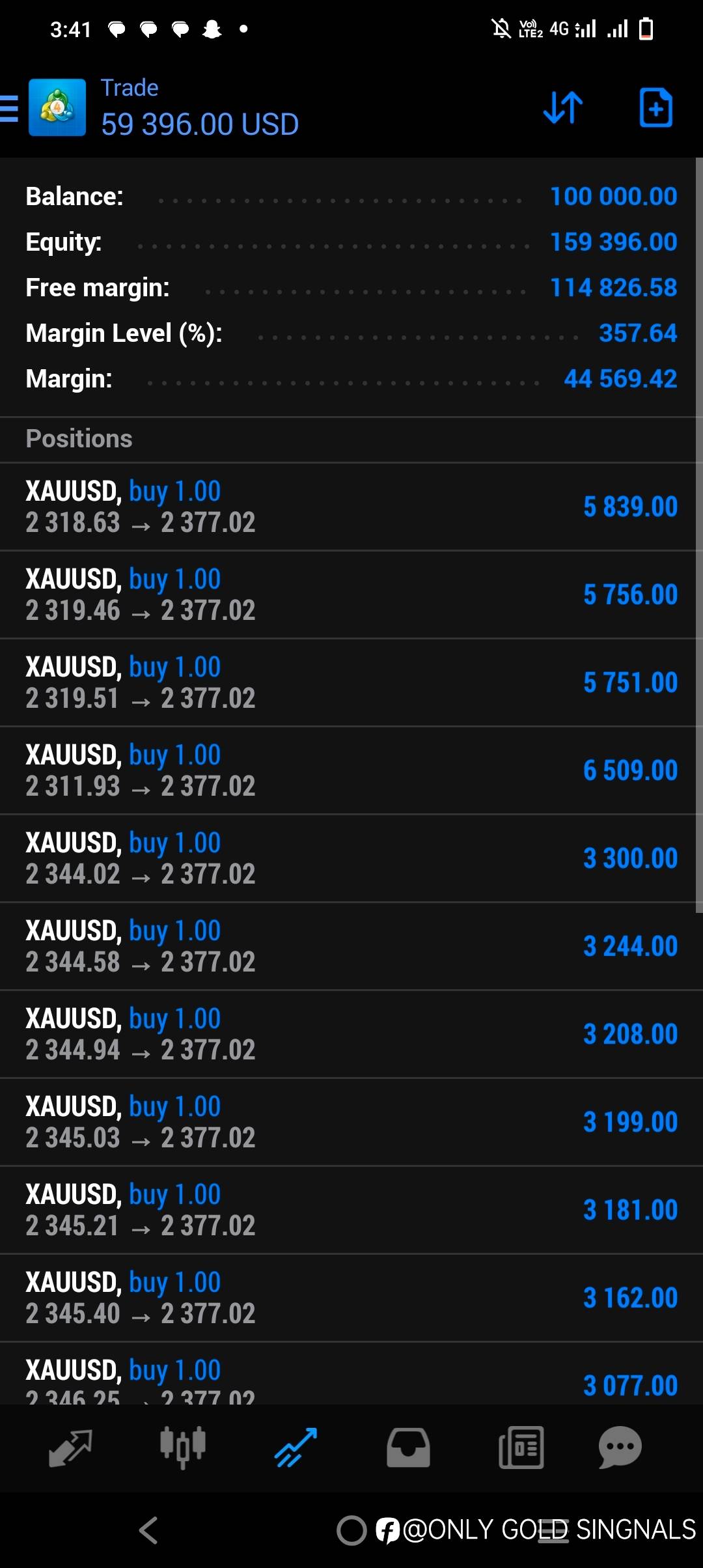Open XAUUSD position opened at 2 319.46
Viewport: 703px width, 1568px height.
[351, 595]
